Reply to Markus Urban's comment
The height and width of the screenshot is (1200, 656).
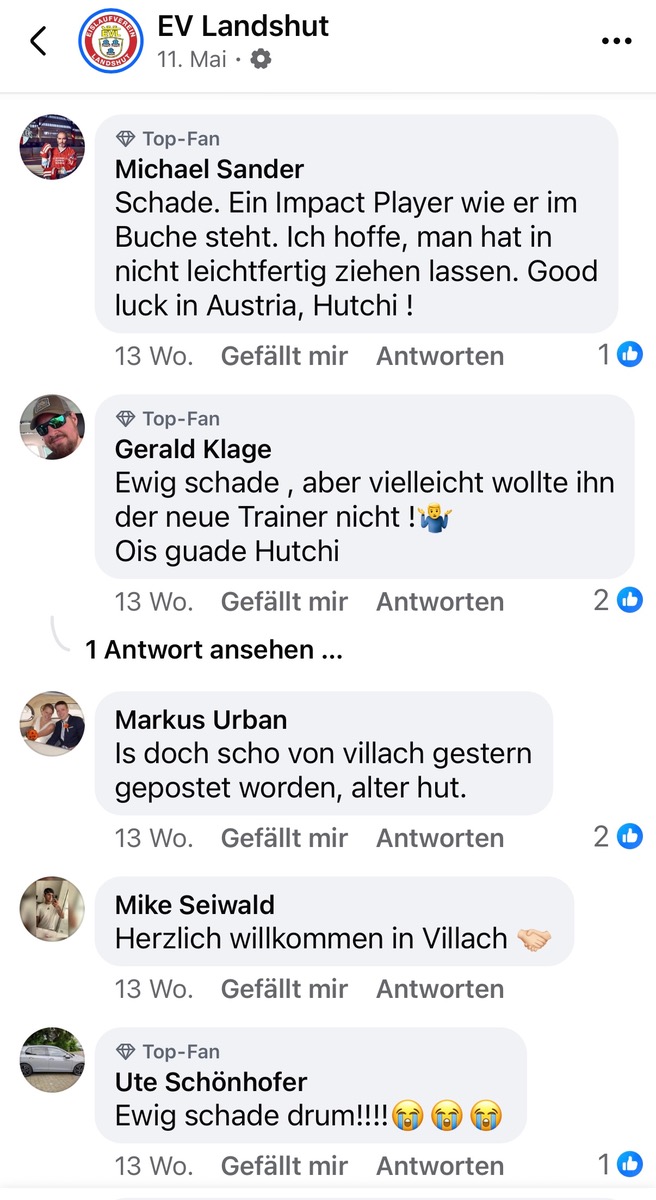pyautogui.click(x=439, y=837)
